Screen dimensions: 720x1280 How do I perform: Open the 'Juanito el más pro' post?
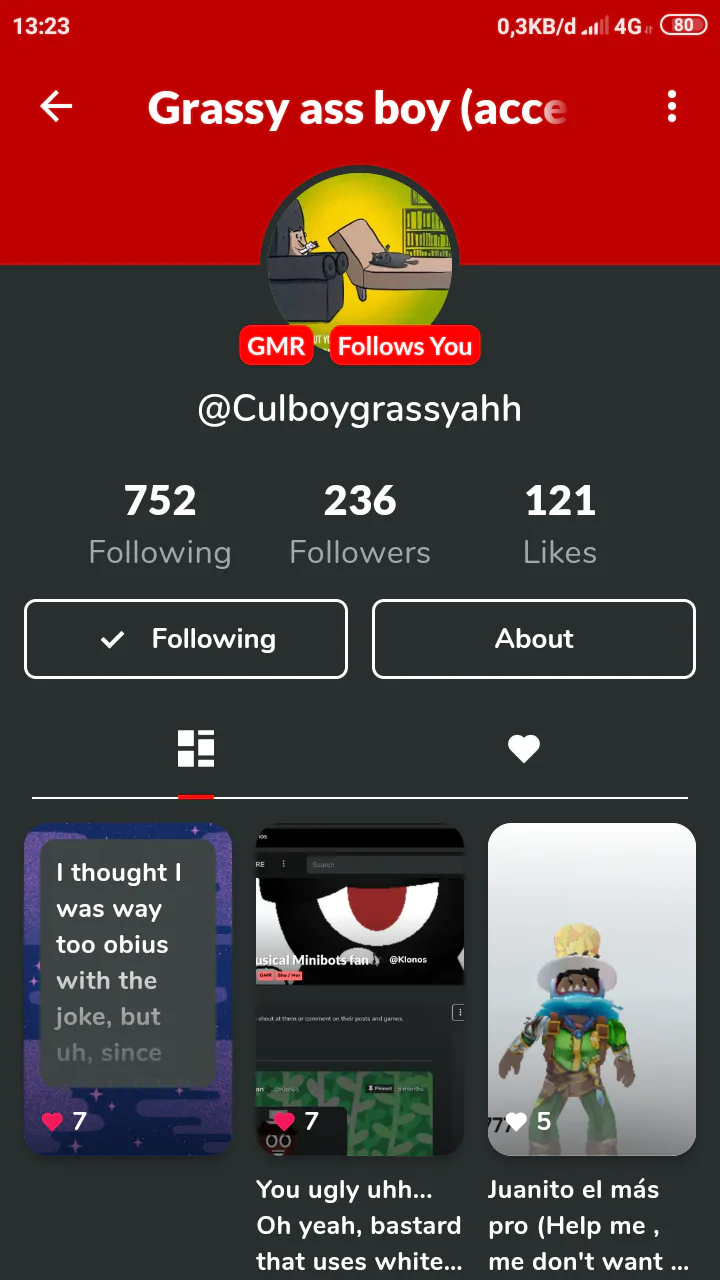[x=592, y=988]
